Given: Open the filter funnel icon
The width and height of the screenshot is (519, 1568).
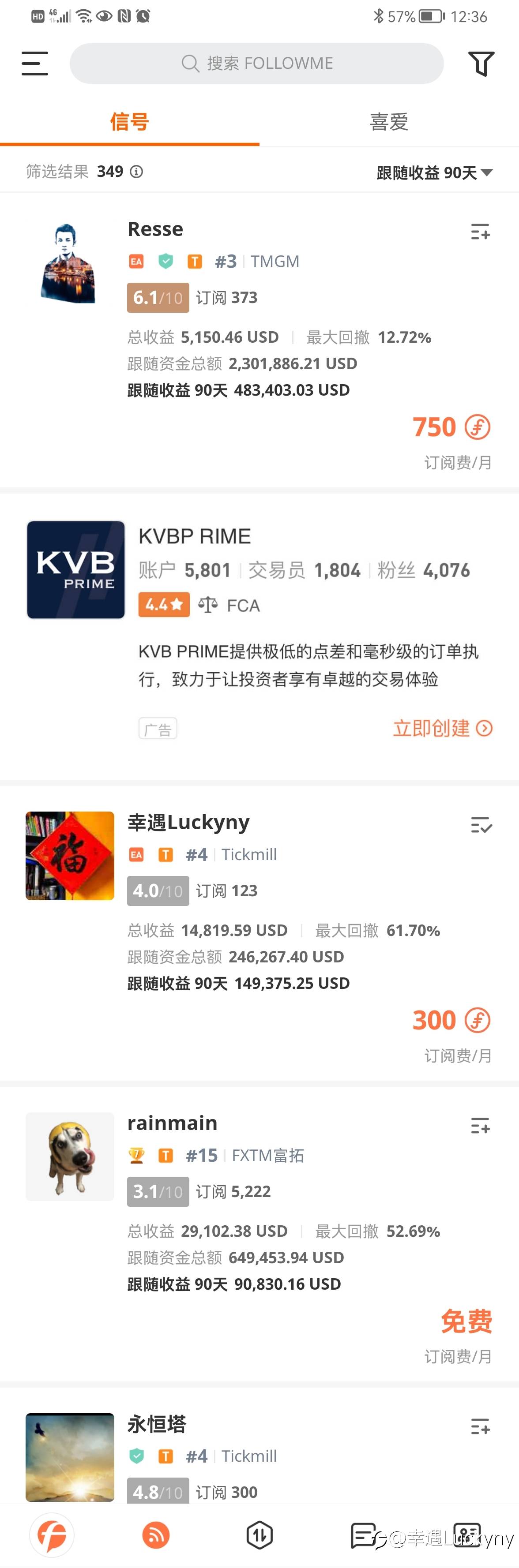Looking at the screenshot, I should [x=481, y=64].
